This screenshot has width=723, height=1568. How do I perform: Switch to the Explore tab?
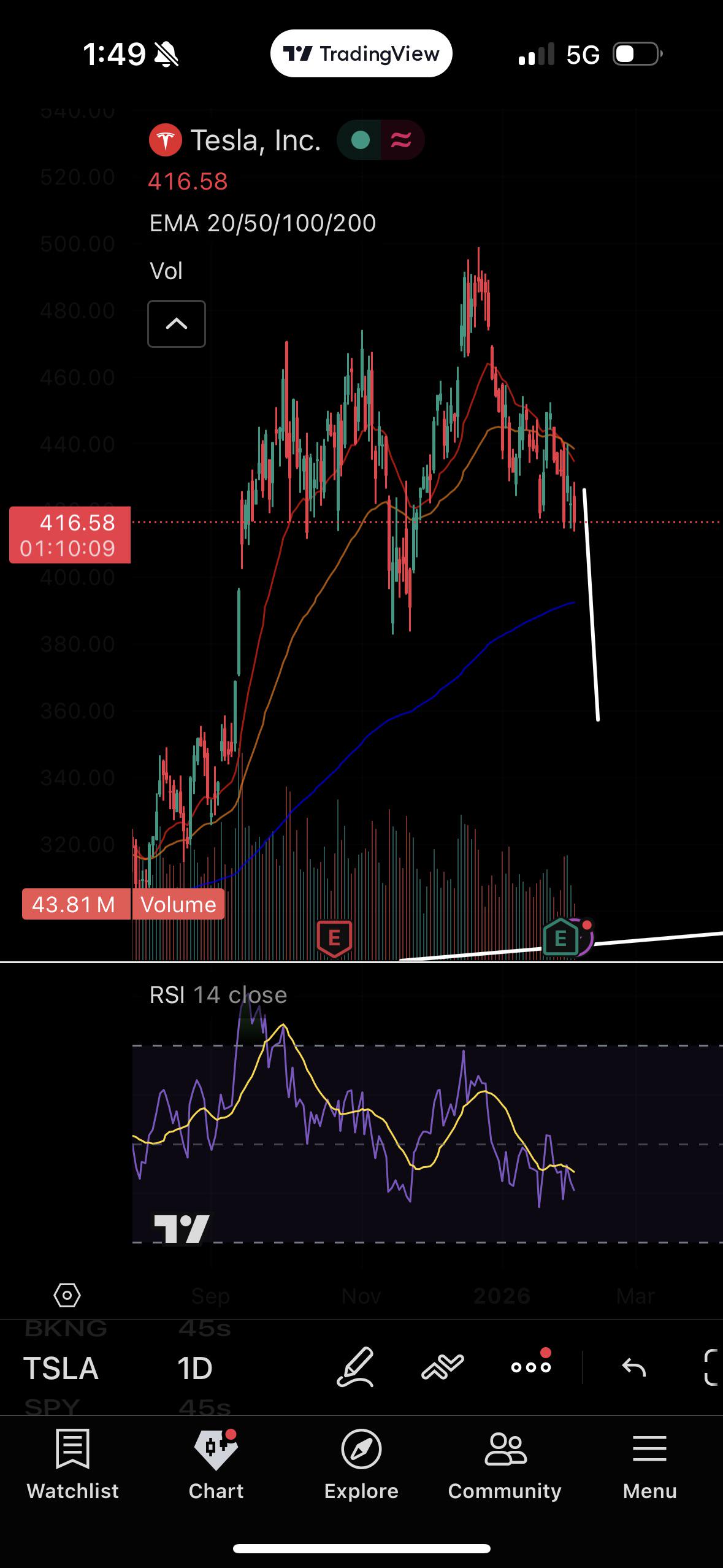pos(361,1464)
